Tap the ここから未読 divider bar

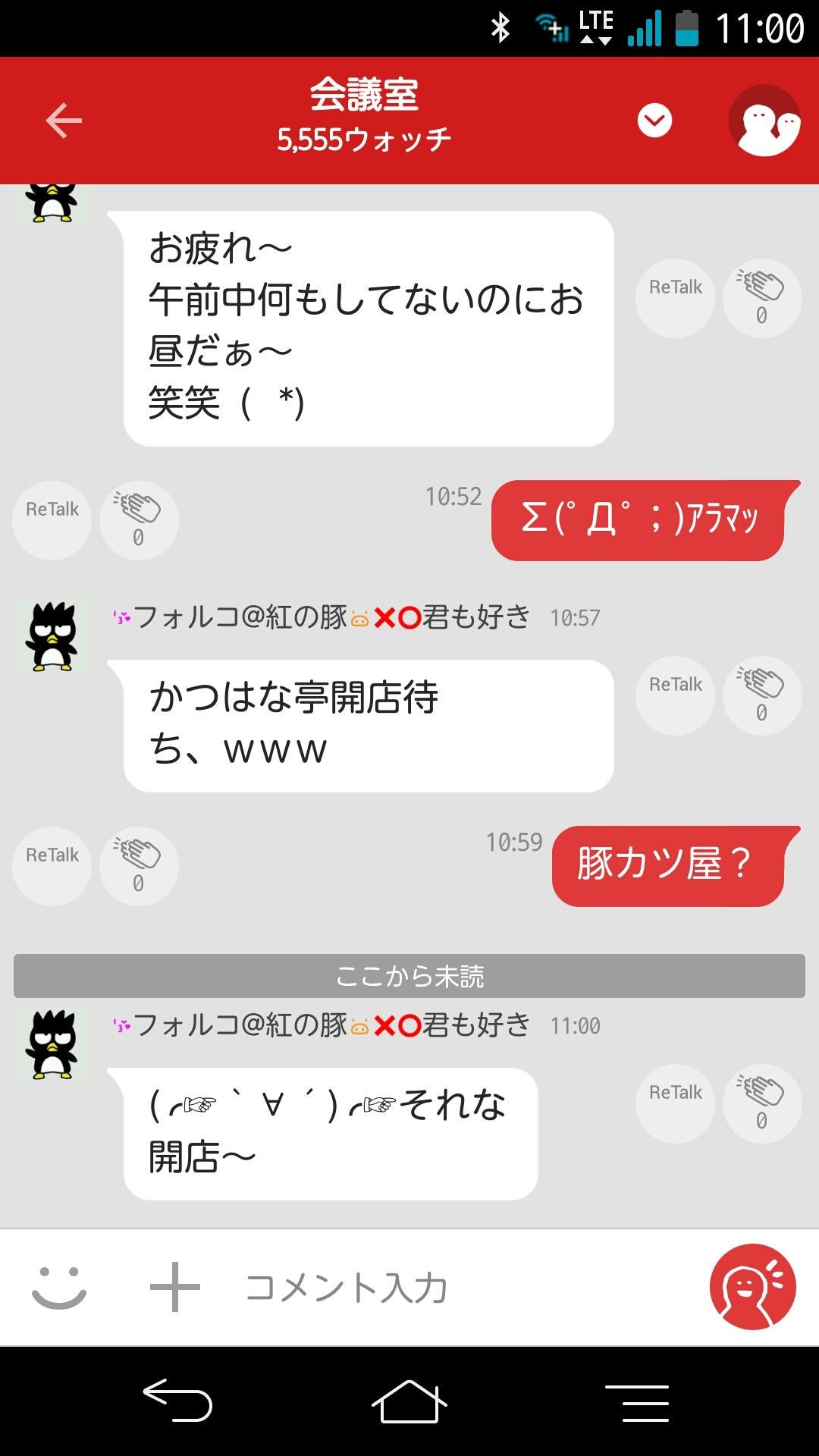409,977
